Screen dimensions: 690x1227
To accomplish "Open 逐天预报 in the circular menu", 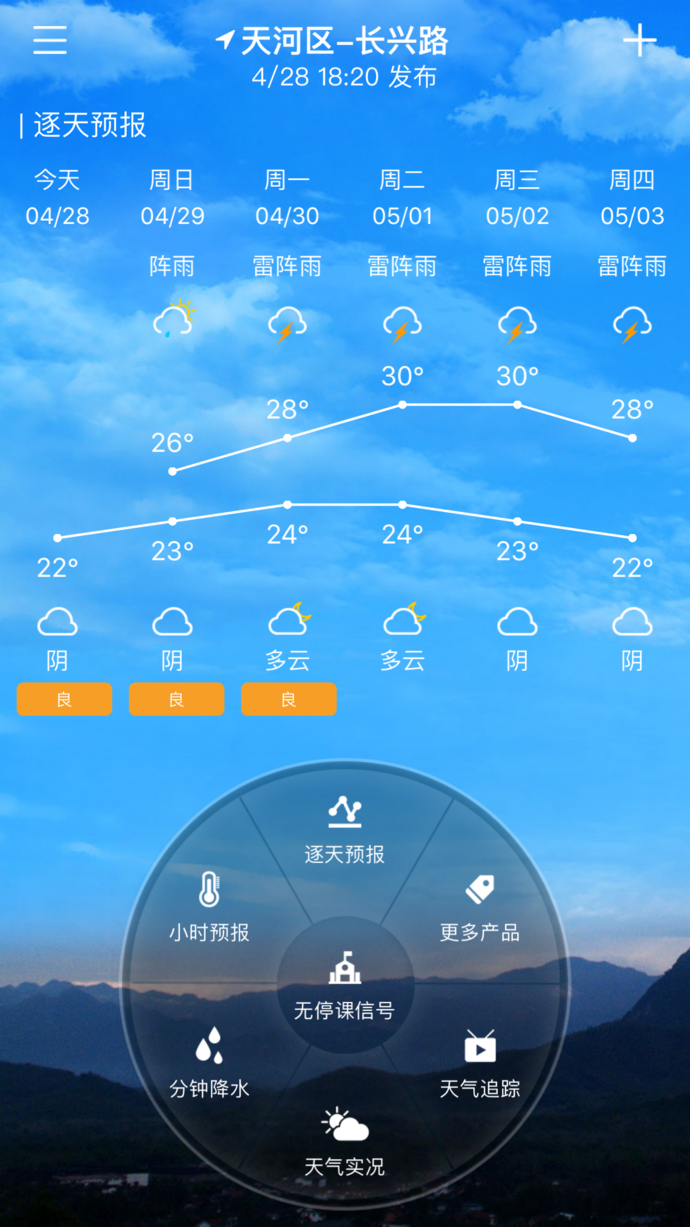I will click(x=344, y=830).
